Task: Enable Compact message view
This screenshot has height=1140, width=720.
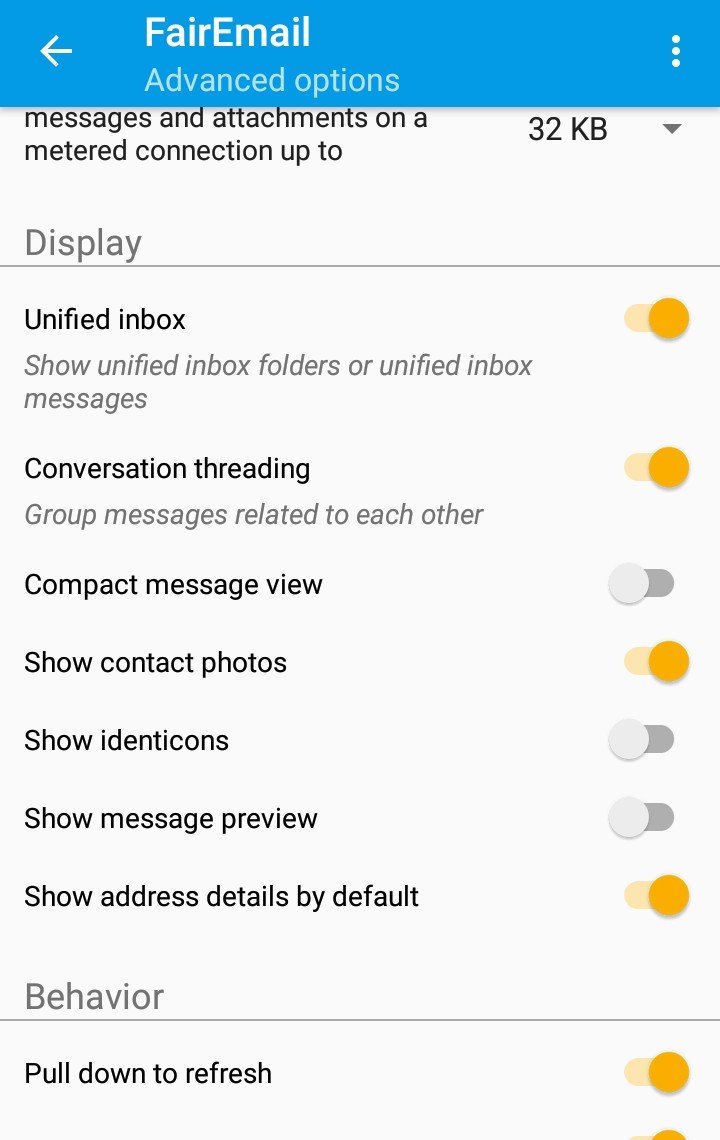Action: 643,584
